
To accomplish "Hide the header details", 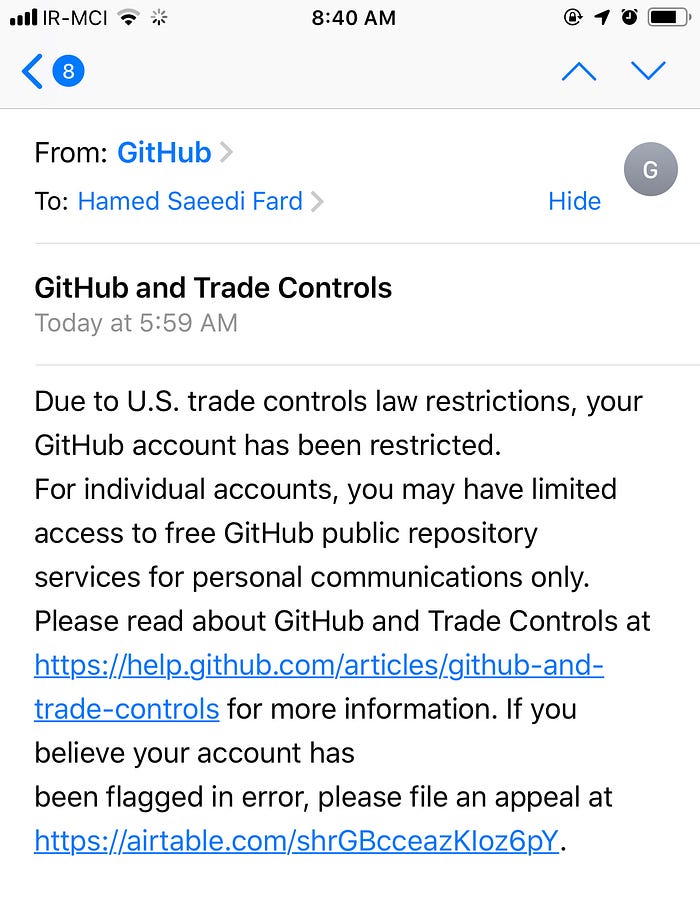I will 574,201.
